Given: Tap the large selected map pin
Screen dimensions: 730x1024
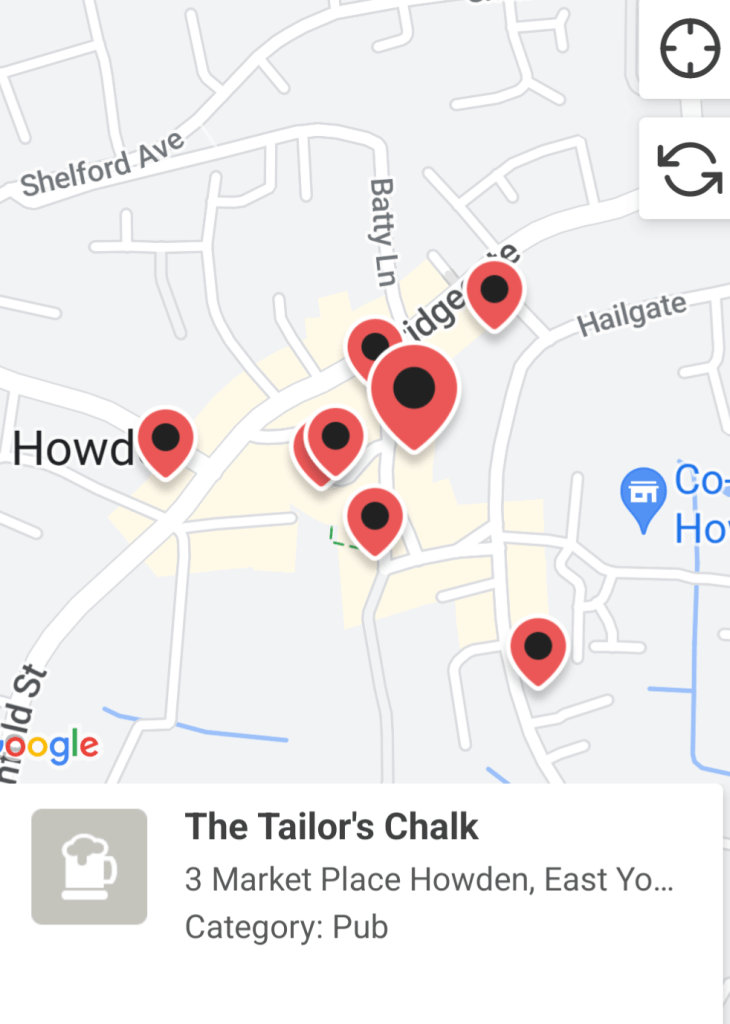Looking at the screenshot, I should point(414,391).
